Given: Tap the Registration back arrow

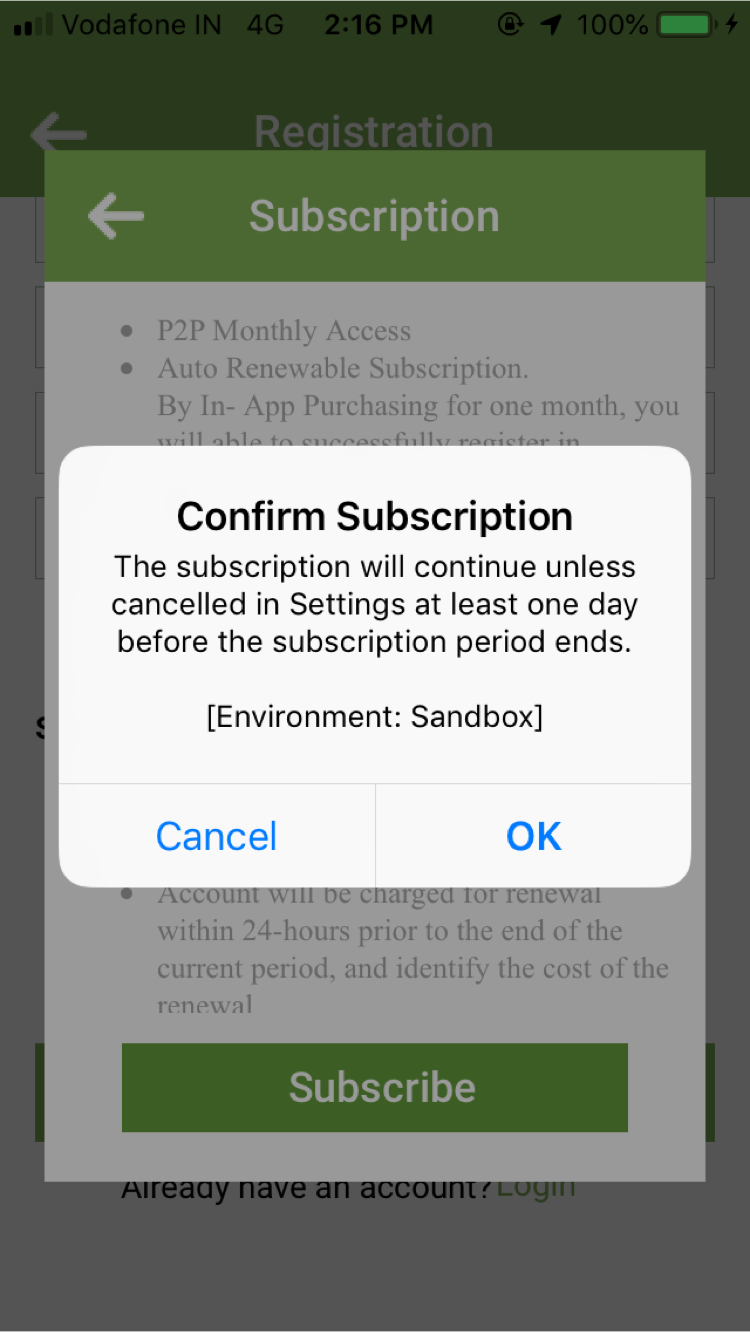Looking at the screenshot, I should 58,131.
